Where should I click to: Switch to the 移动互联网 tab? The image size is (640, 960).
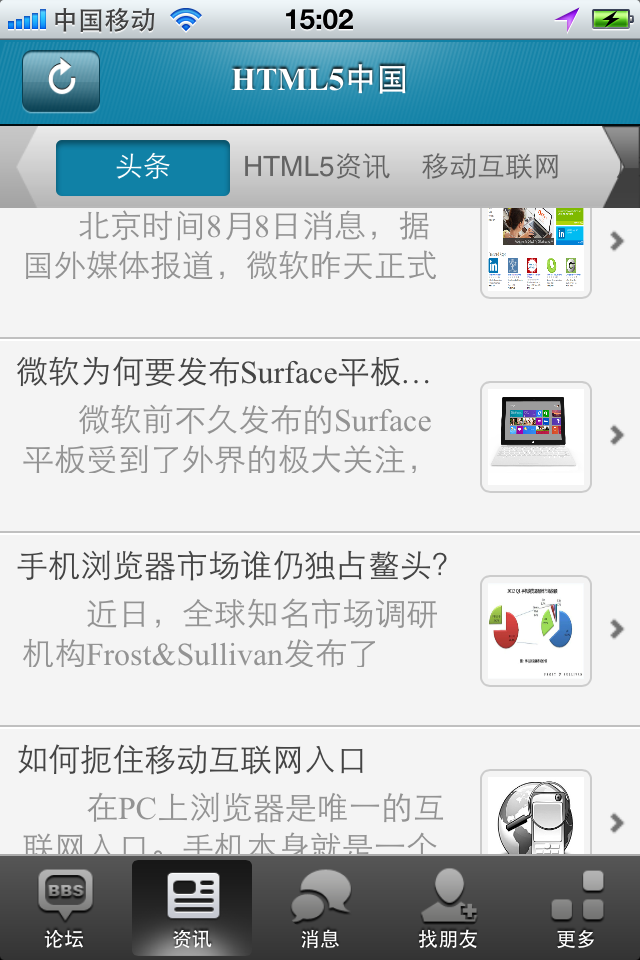point(490,167)
